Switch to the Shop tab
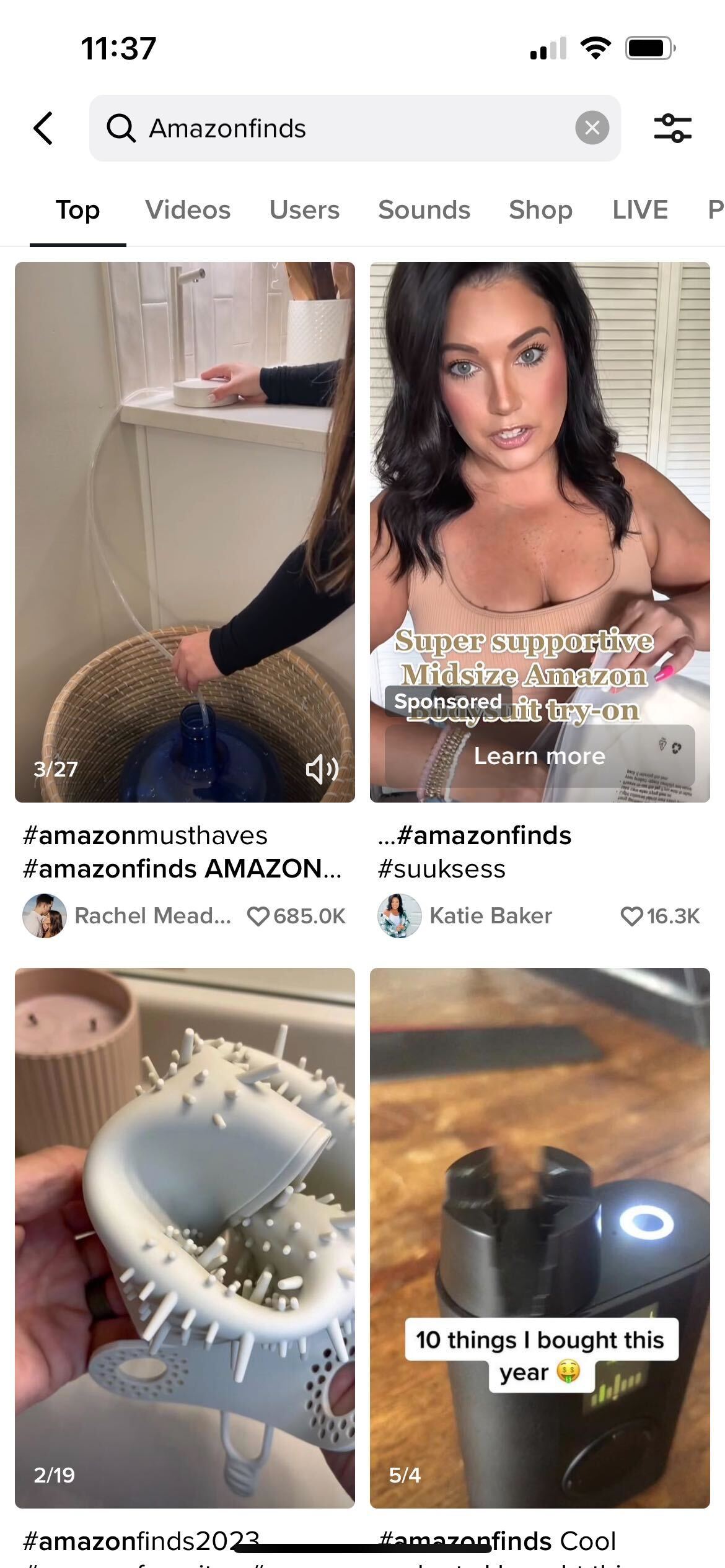 pyautogui.click(x=541, y=210)
